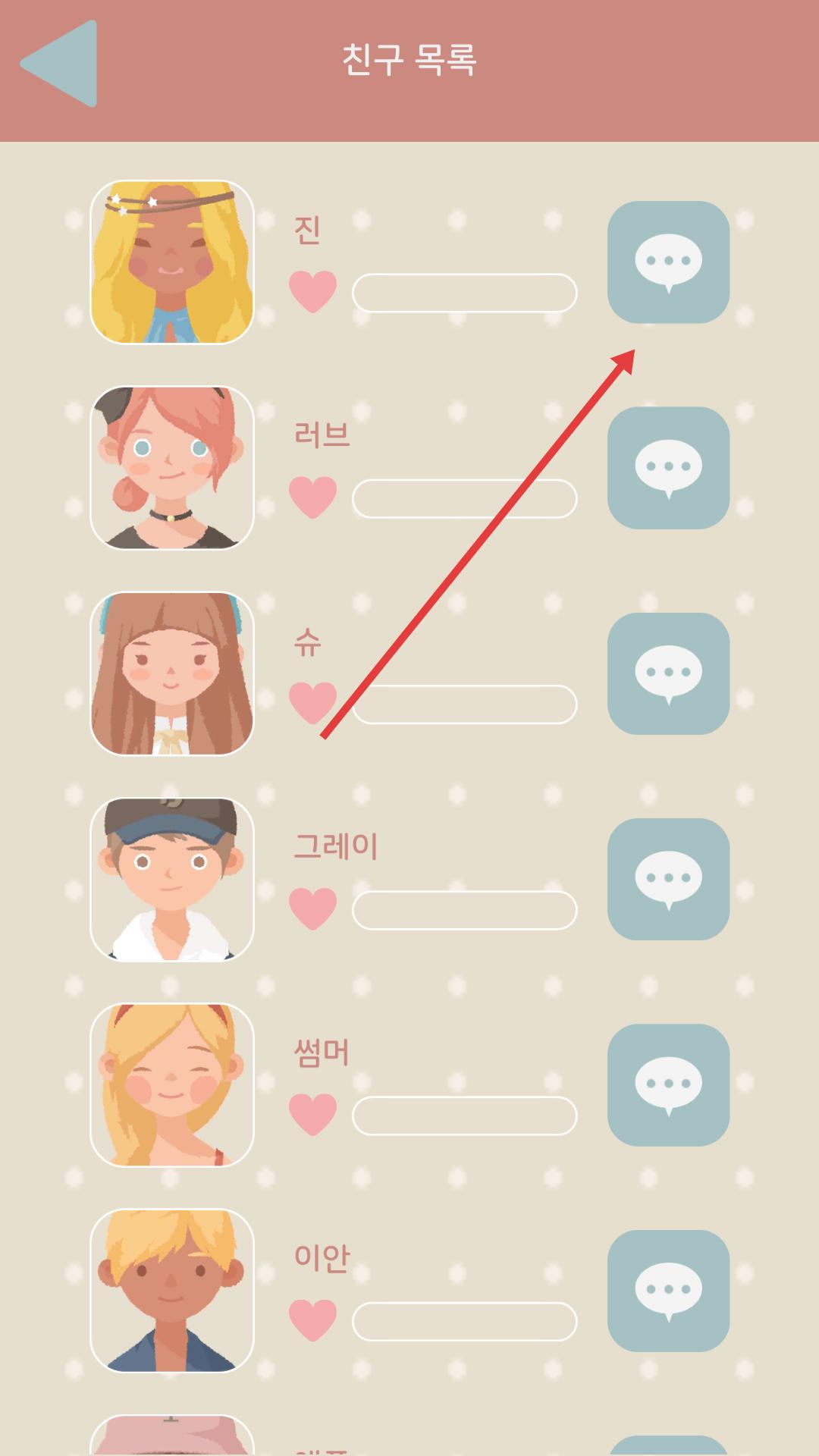Open chat with 썸머

tap(668, 1084)
